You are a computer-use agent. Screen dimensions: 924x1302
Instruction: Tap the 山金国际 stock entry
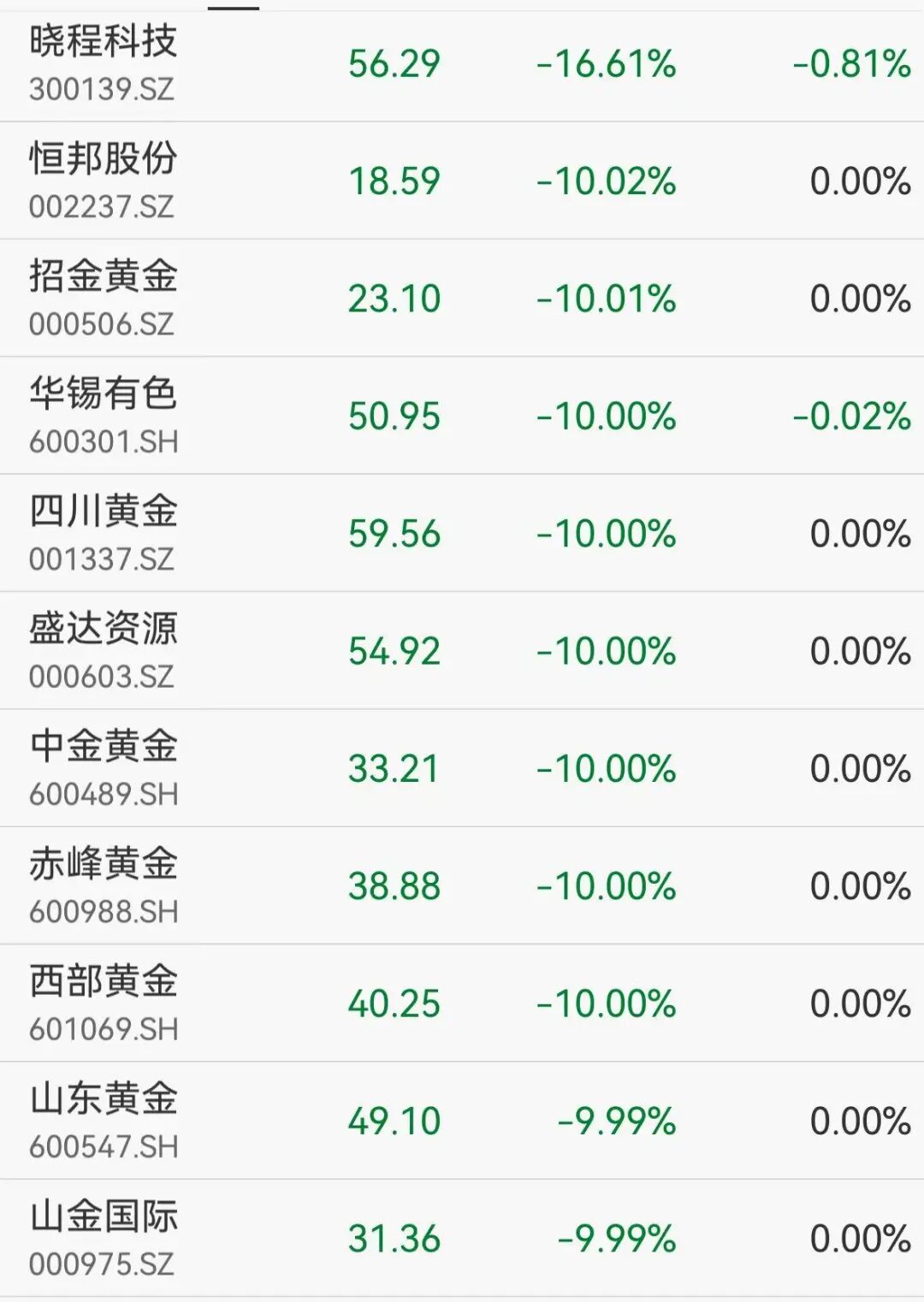104,1238
